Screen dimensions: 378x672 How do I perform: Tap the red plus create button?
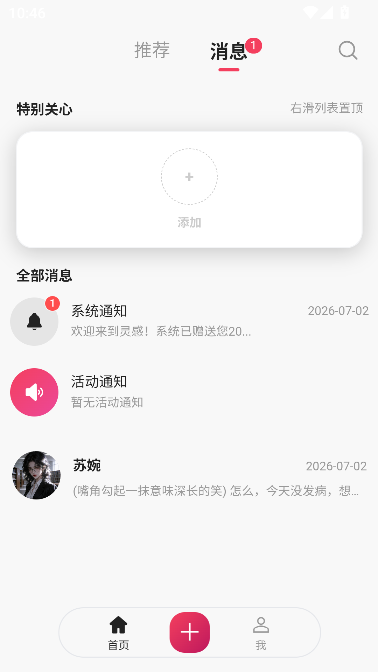pos(189,633)
